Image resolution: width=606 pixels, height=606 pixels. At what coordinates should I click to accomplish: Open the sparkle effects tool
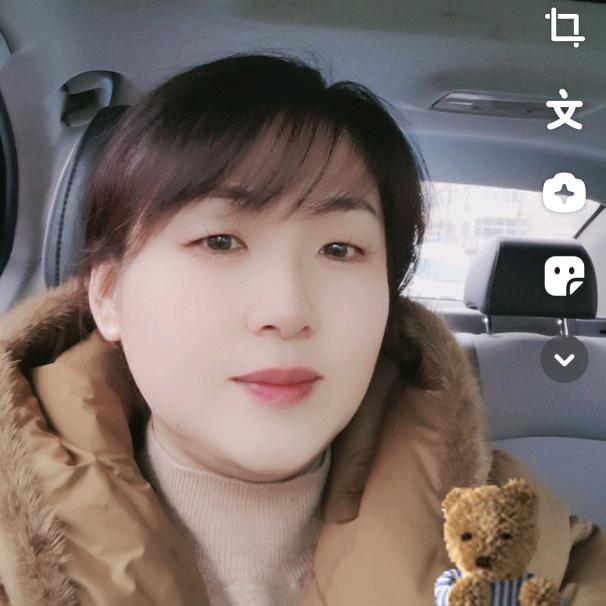(564, 193)
